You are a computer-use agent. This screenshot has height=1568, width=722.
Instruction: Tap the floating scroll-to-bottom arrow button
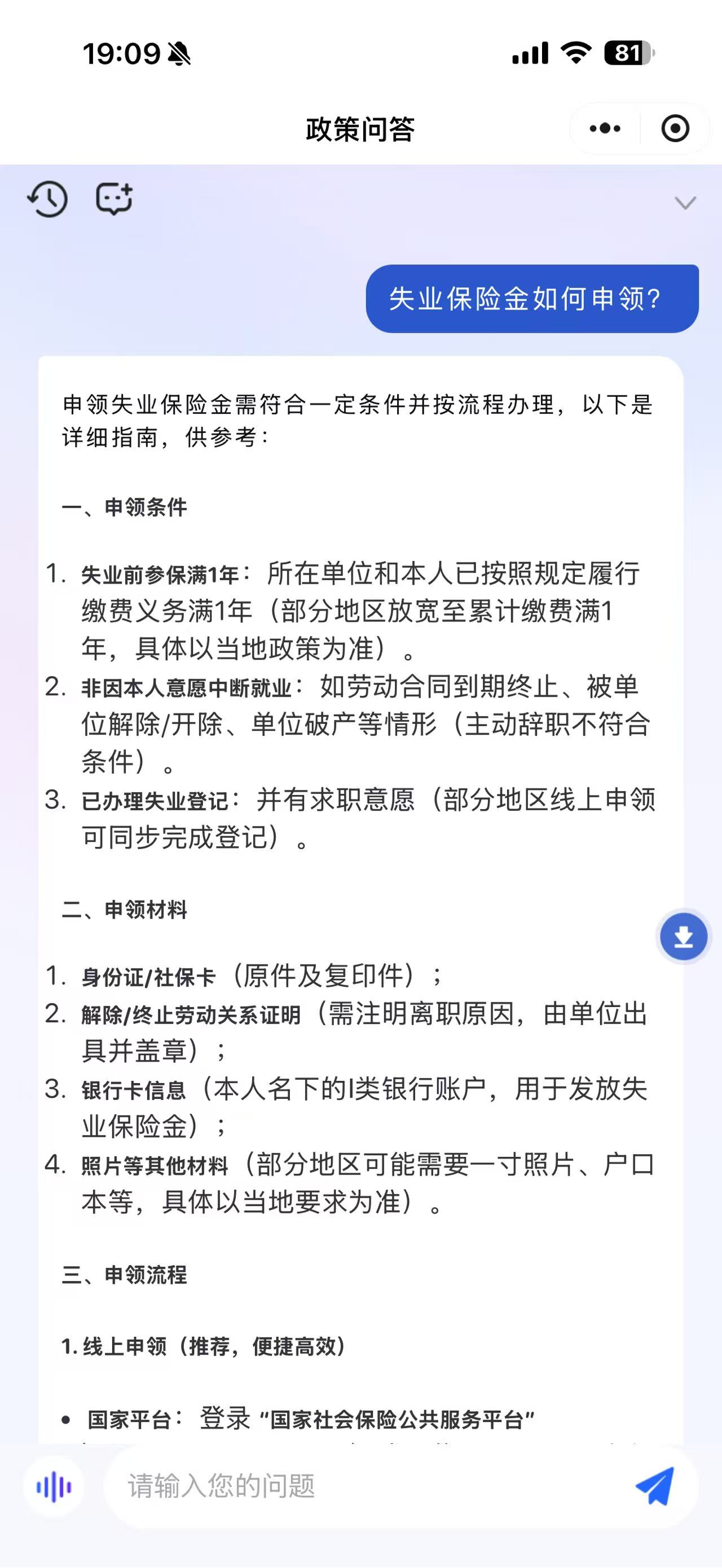click(683, 936)
